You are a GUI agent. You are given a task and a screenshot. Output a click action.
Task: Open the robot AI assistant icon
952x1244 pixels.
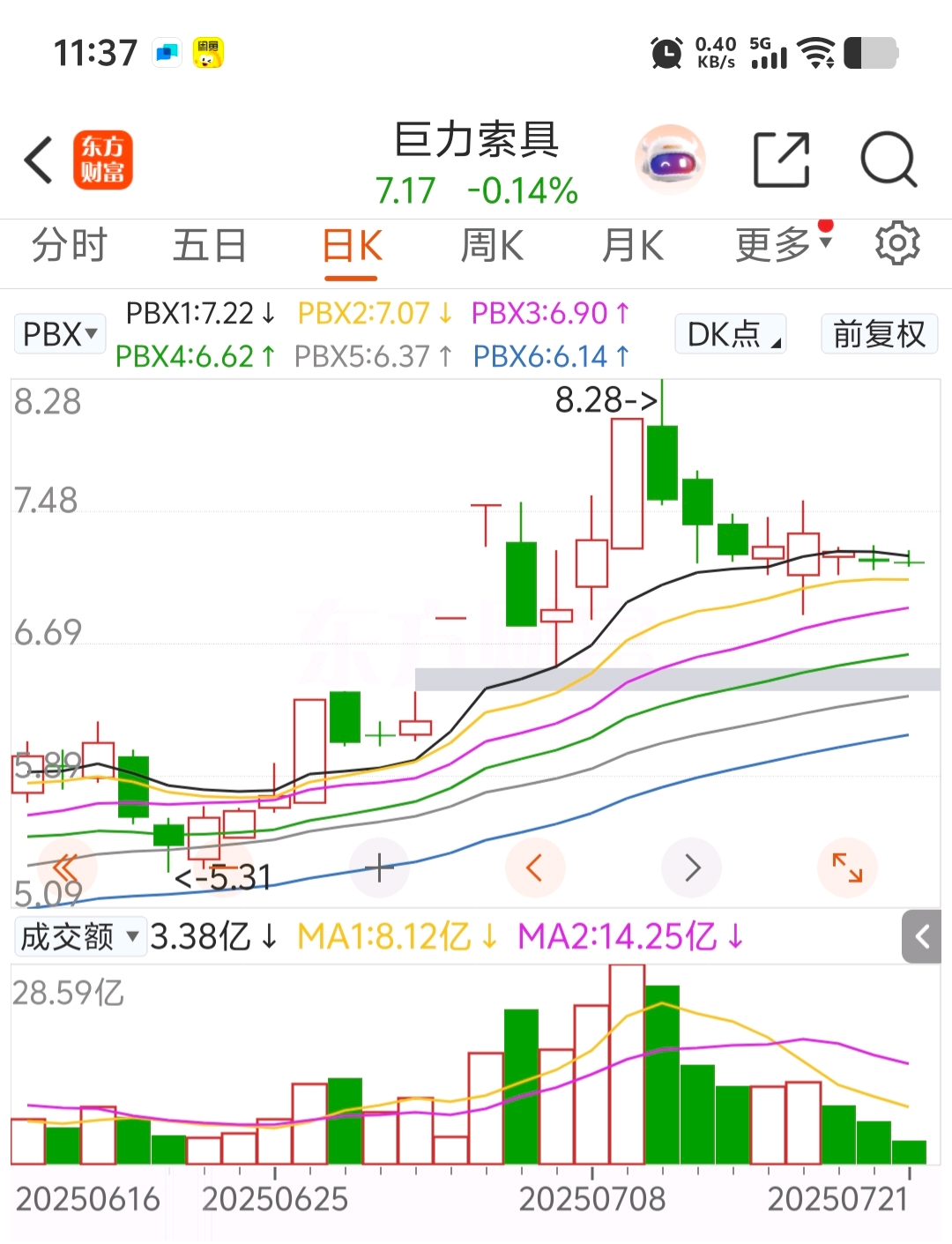670,160
